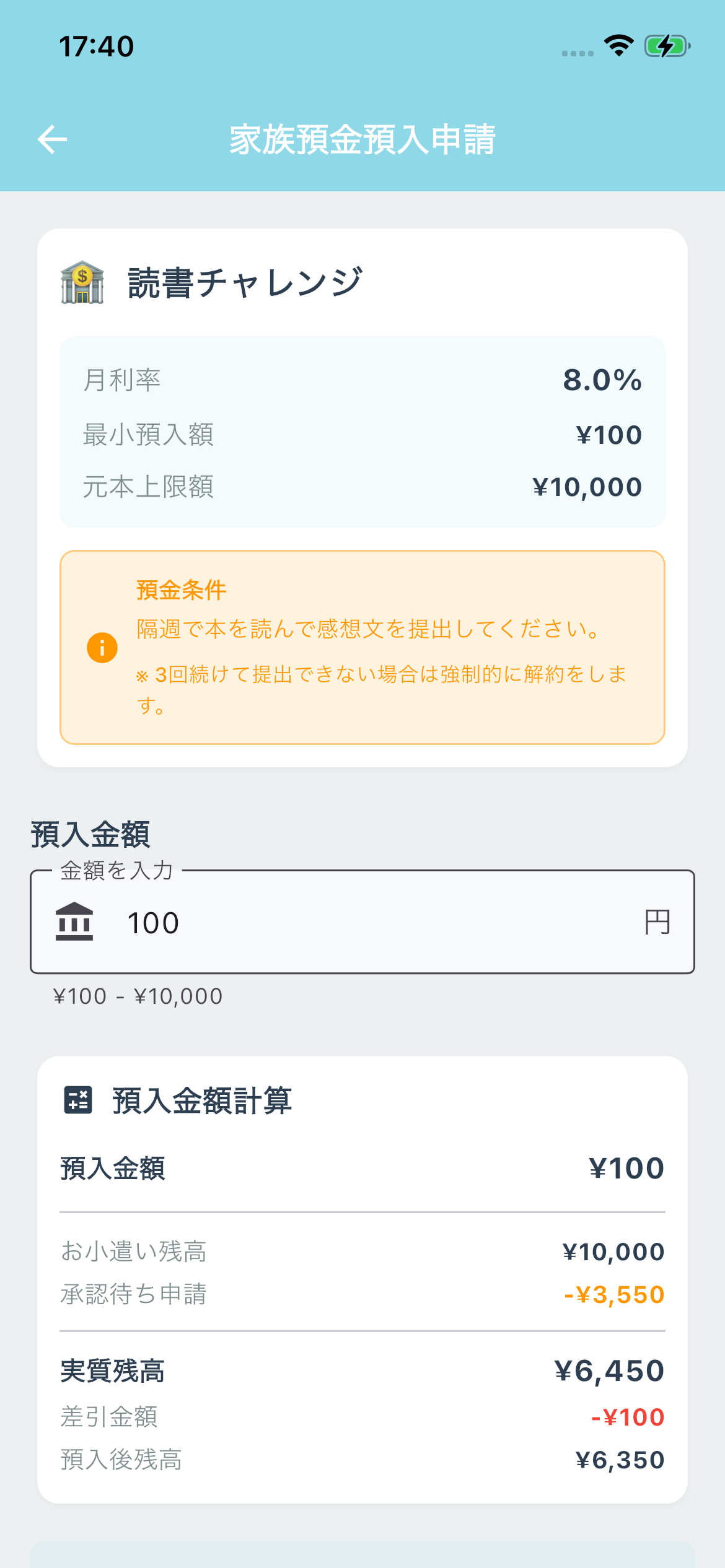Select the 元本上限額 ¥10,000 row
Image resolution: width=725 pixels, height=1568 pixels.
tap(362, 487)
